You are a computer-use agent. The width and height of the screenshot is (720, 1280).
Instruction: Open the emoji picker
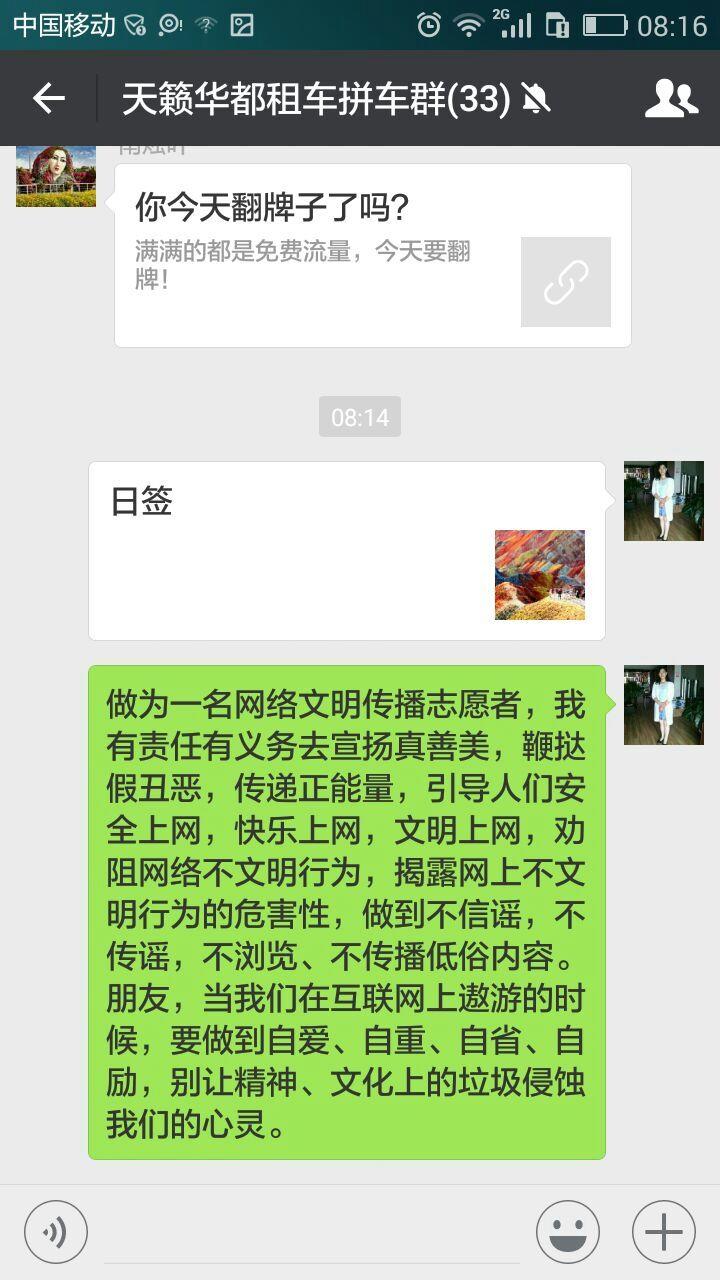coord(568,1232)
